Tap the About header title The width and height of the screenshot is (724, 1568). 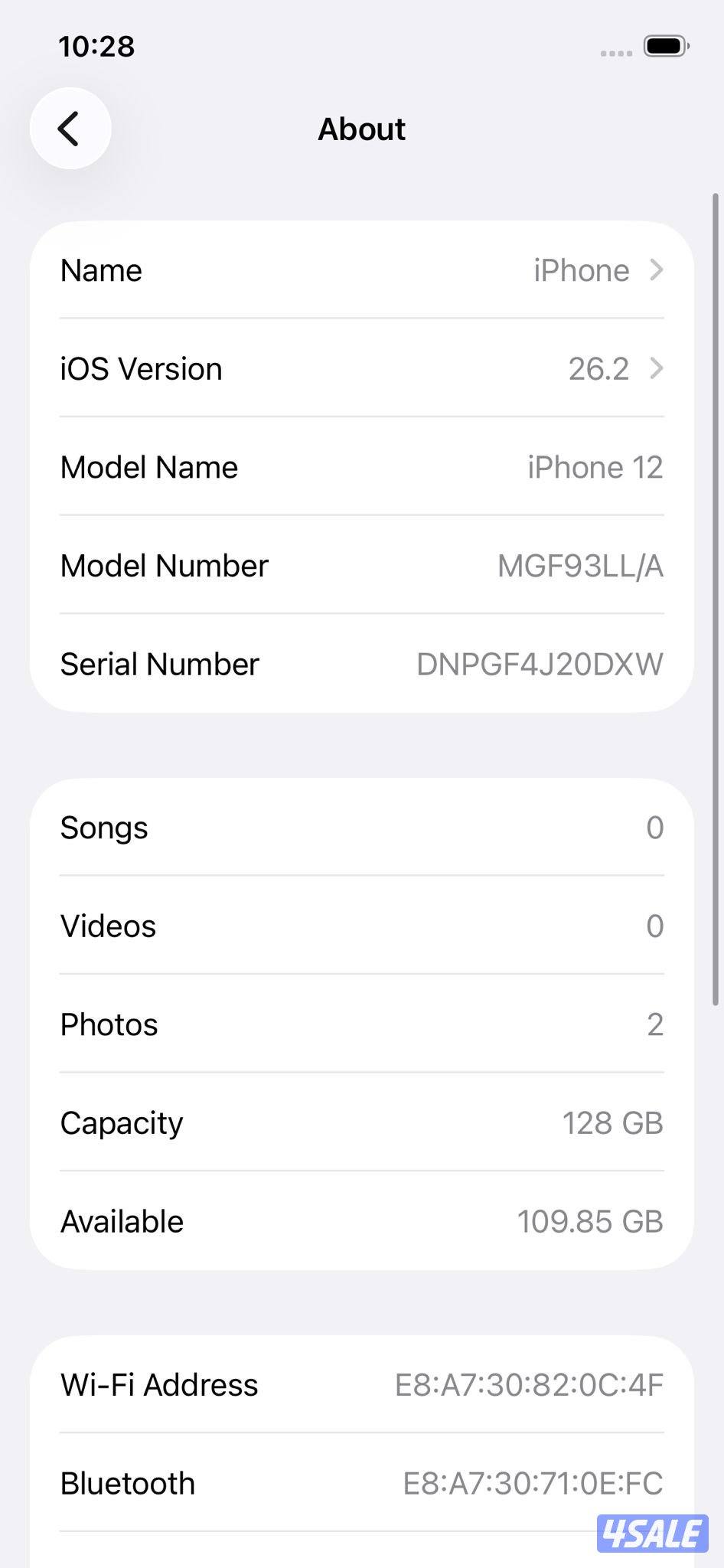point(361,129)
